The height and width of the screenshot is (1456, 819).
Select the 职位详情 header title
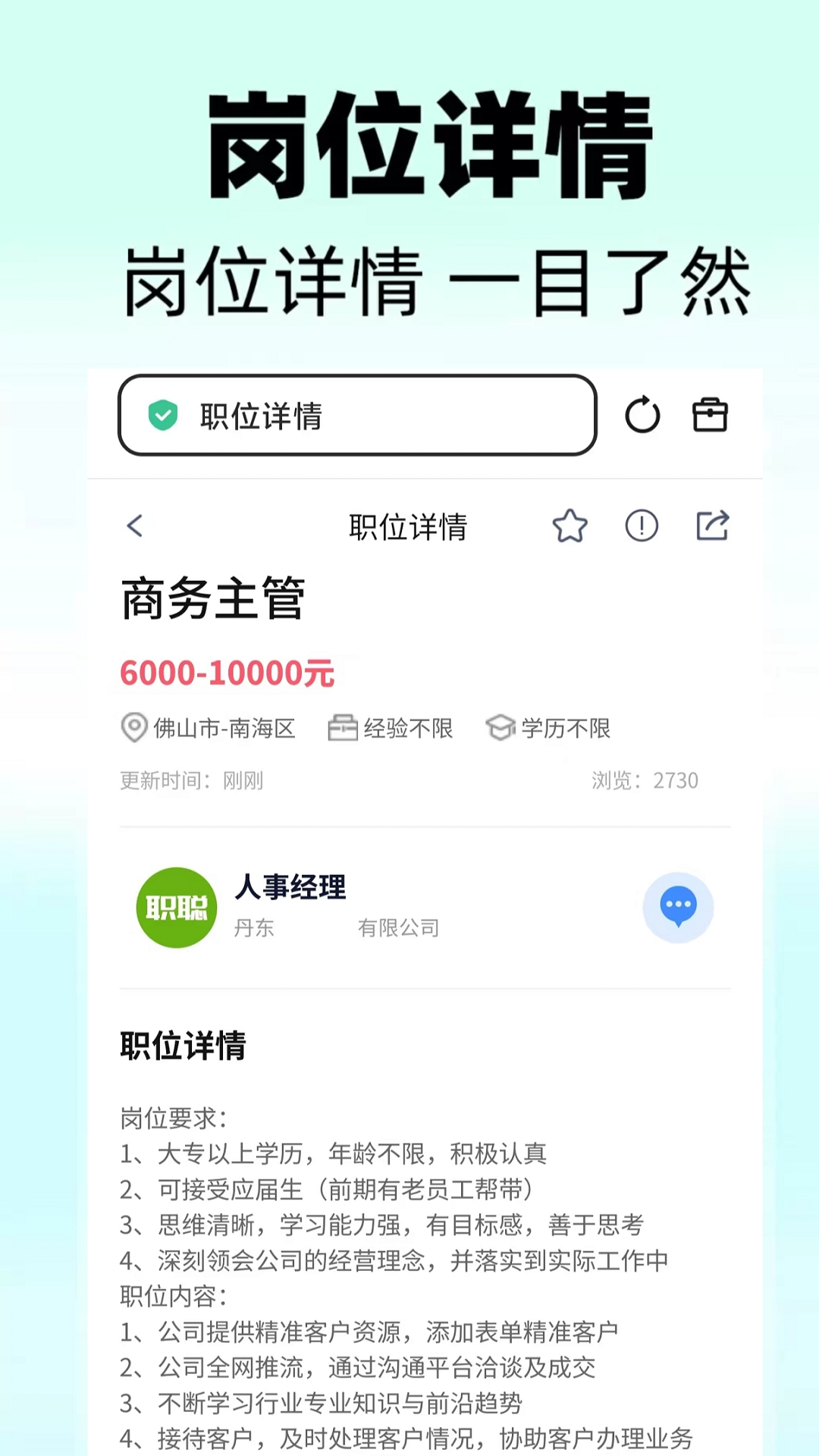pyautogui.click(x=409, y=526)
